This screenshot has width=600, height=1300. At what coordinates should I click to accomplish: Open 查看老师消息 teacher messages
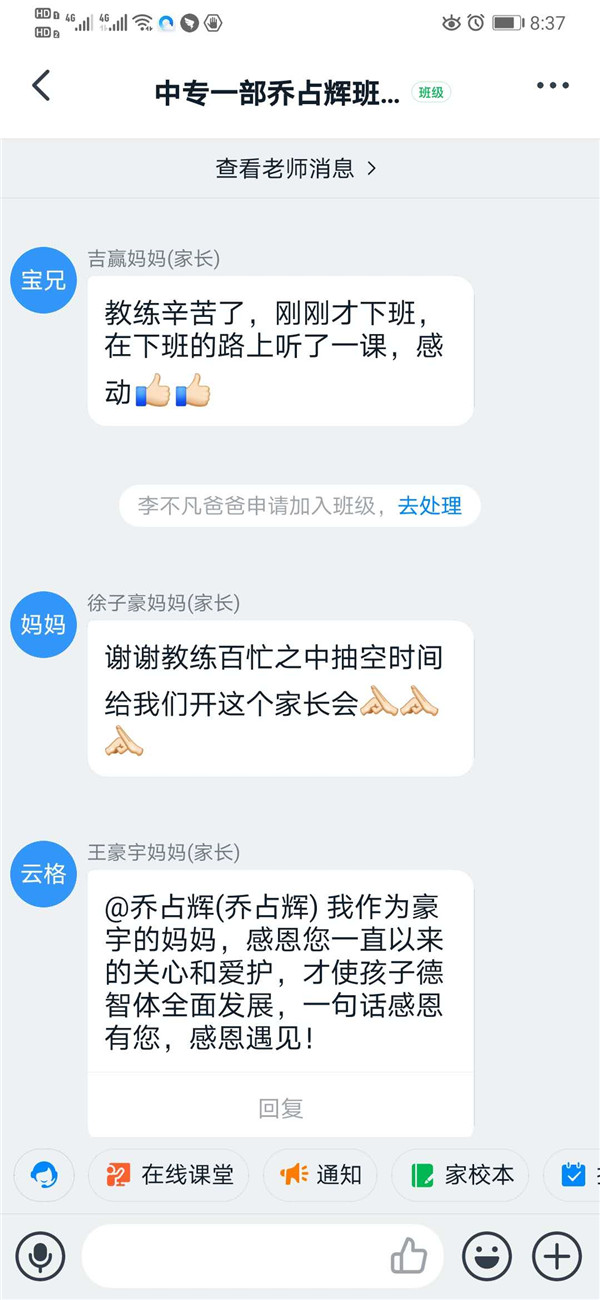click(x=297, y=168)
